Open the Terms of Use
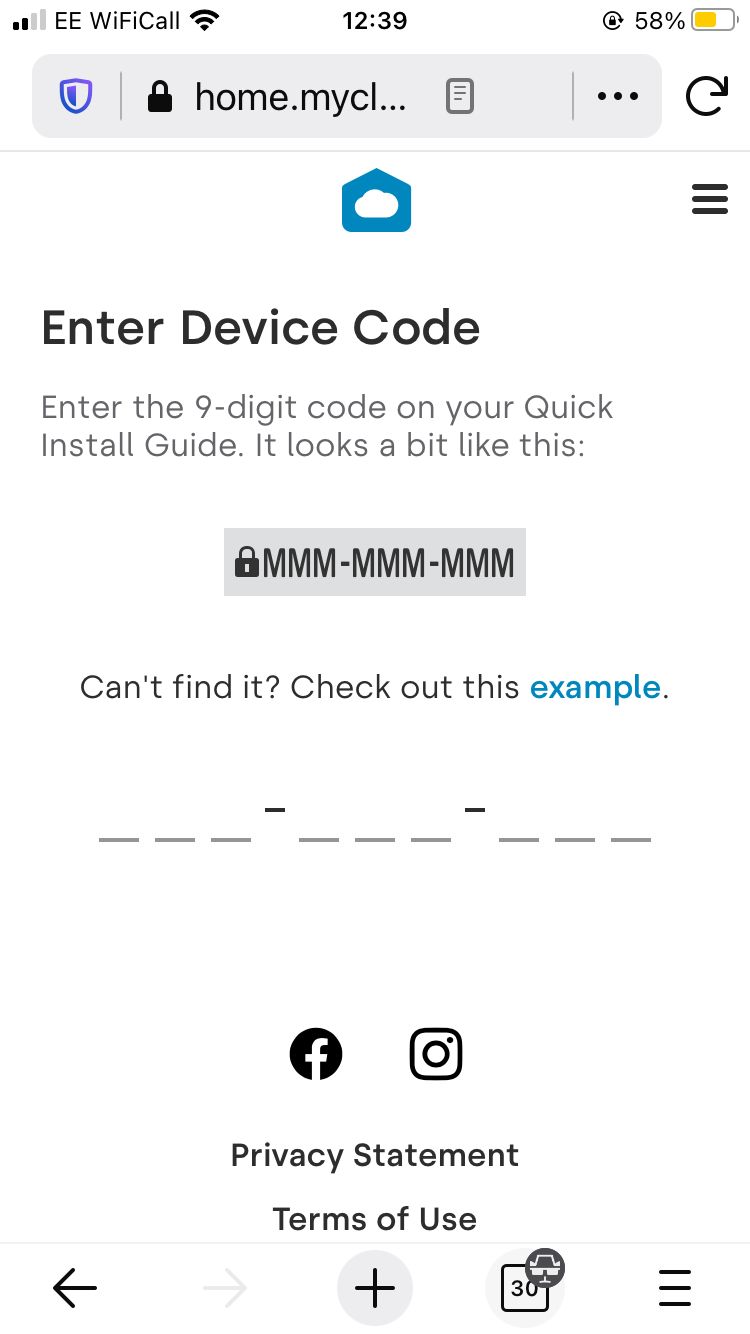Image resolution: width=750 pixels, height=1334 pixels. 375,1219
